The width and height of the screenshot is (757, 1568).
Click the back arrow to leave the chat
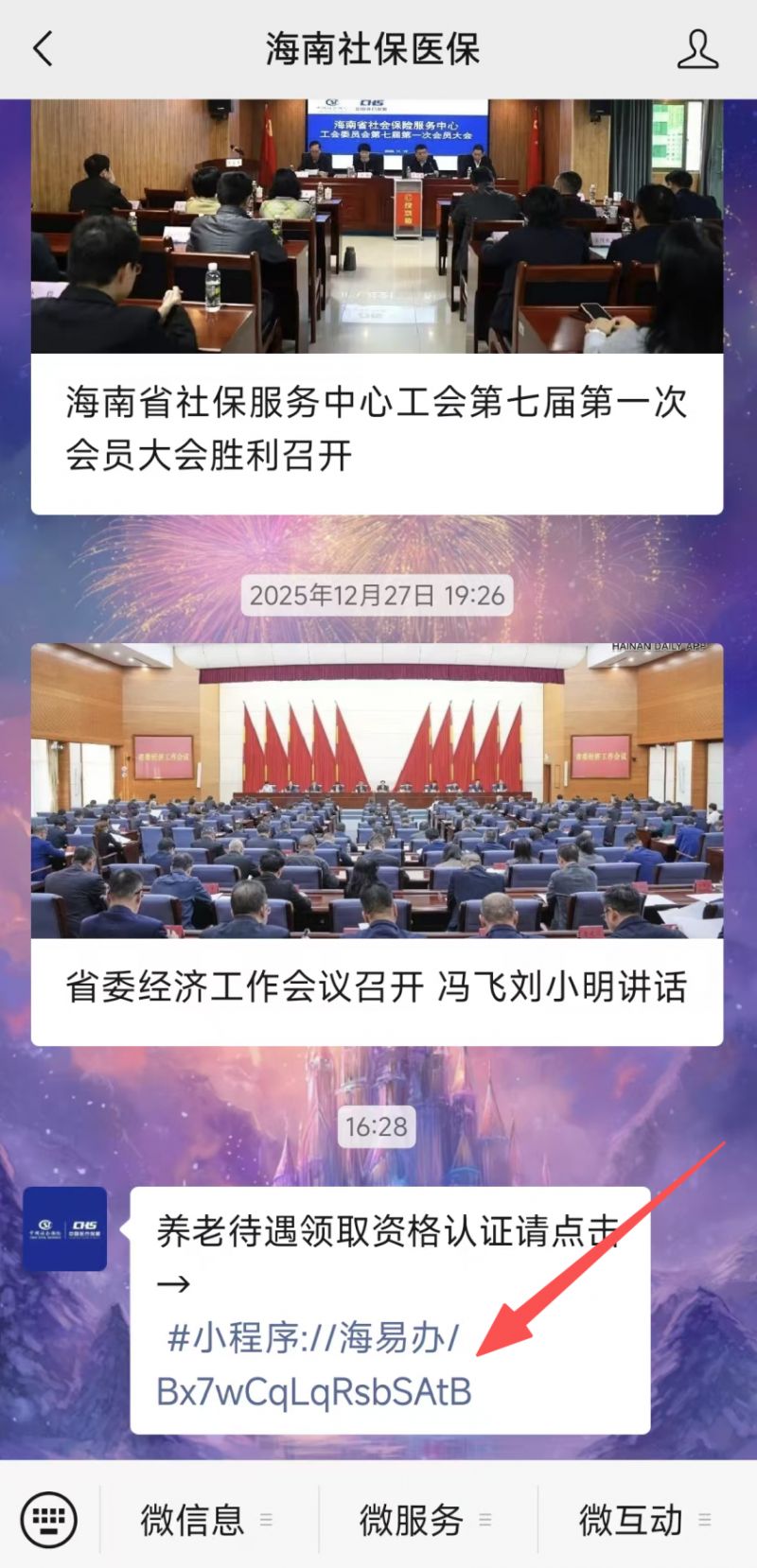[x=42, y=49]
